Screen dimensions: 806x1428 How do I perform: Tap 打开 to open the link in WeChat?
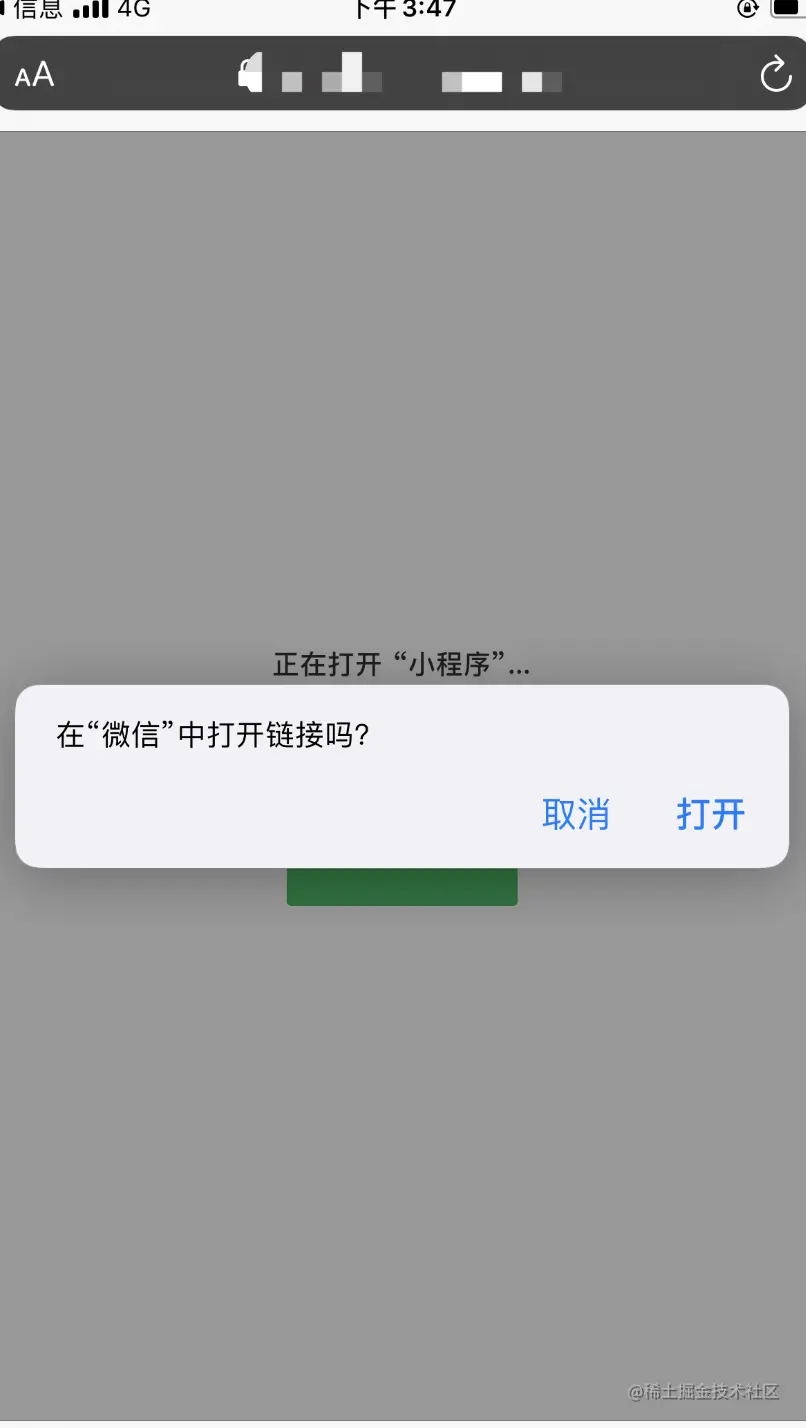pyautogui.click(x=710, y=815)
